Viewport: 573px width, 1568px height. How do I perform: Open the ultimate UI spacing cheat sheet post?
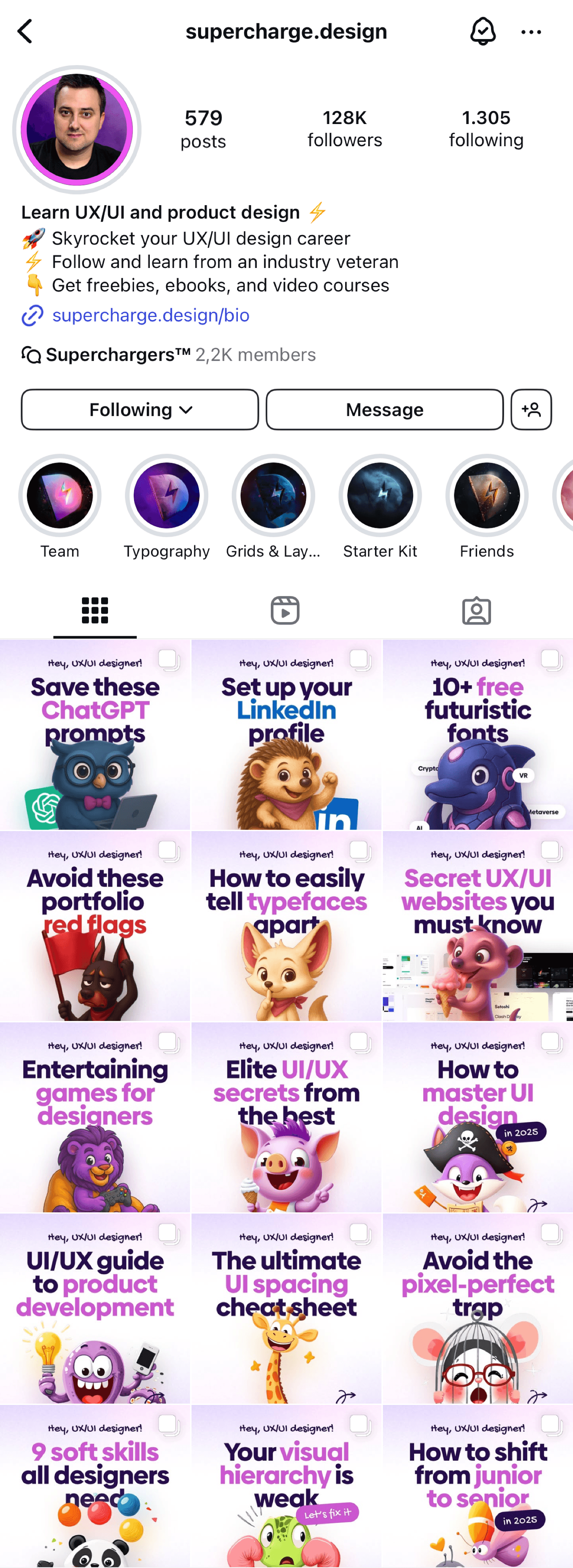[286, 1309]
